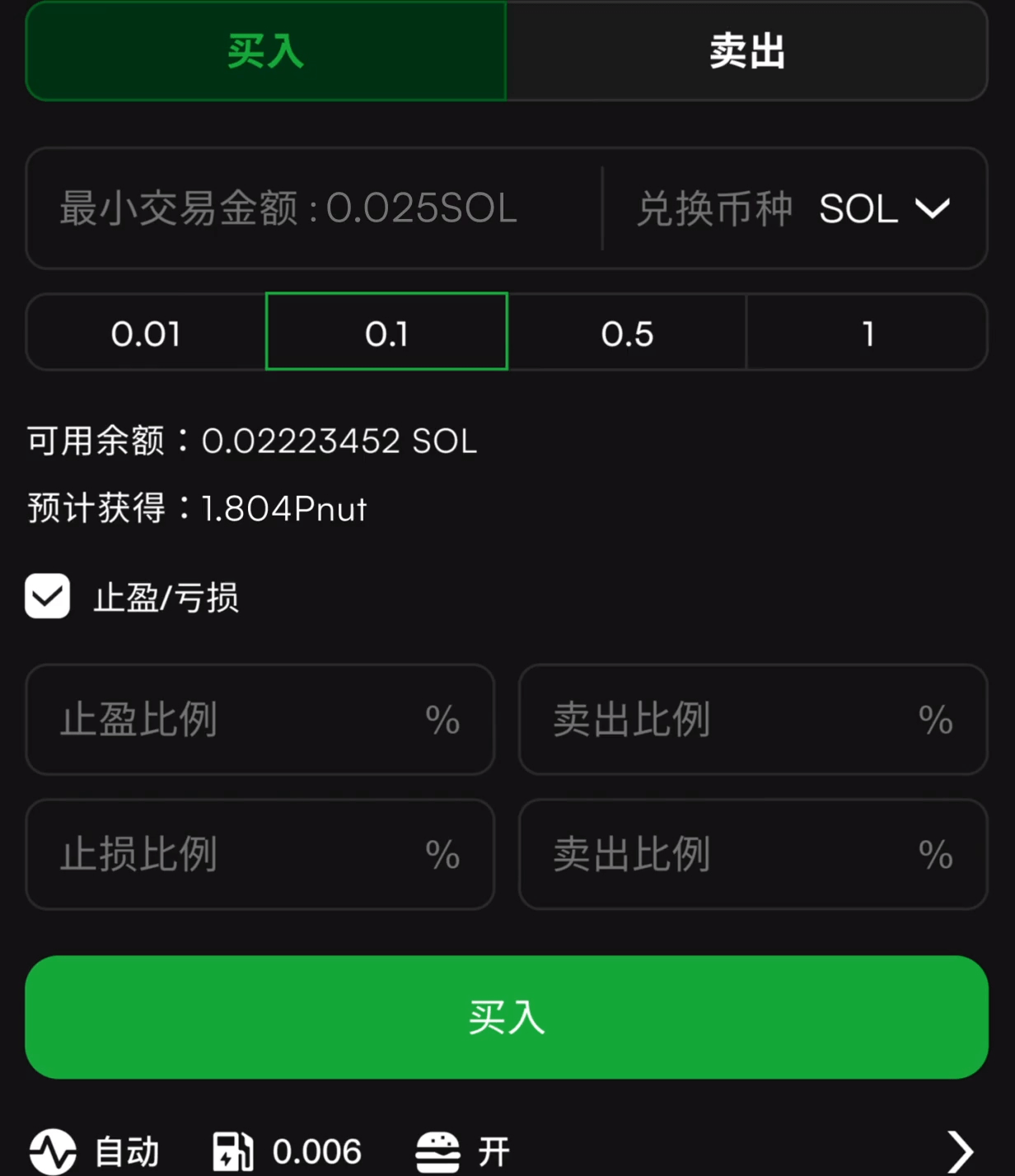The height and width of the screenshot is (1176, 1015).
Task: Focus the 止损比例 input field
Action: pos(239,854)
